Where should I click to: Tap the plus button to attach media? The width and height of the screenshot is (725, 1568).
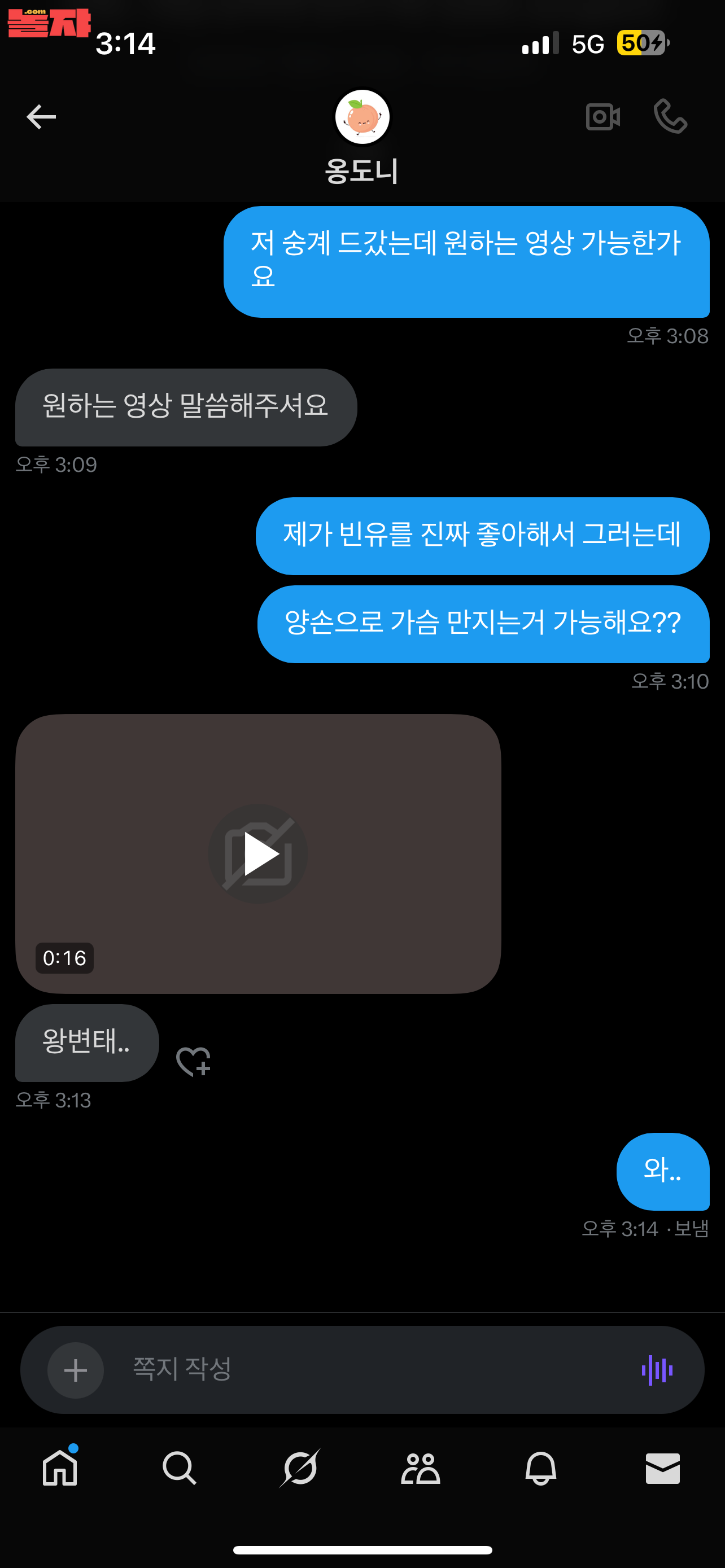[76, 1370]
